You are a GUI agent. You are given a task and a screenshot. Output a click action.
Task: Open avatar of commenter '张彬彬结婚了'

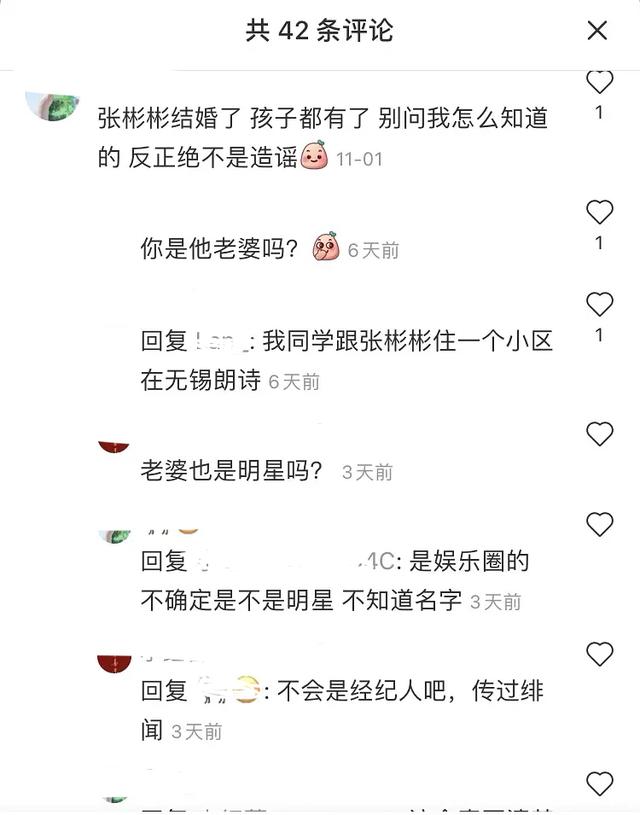coord(52,105)
